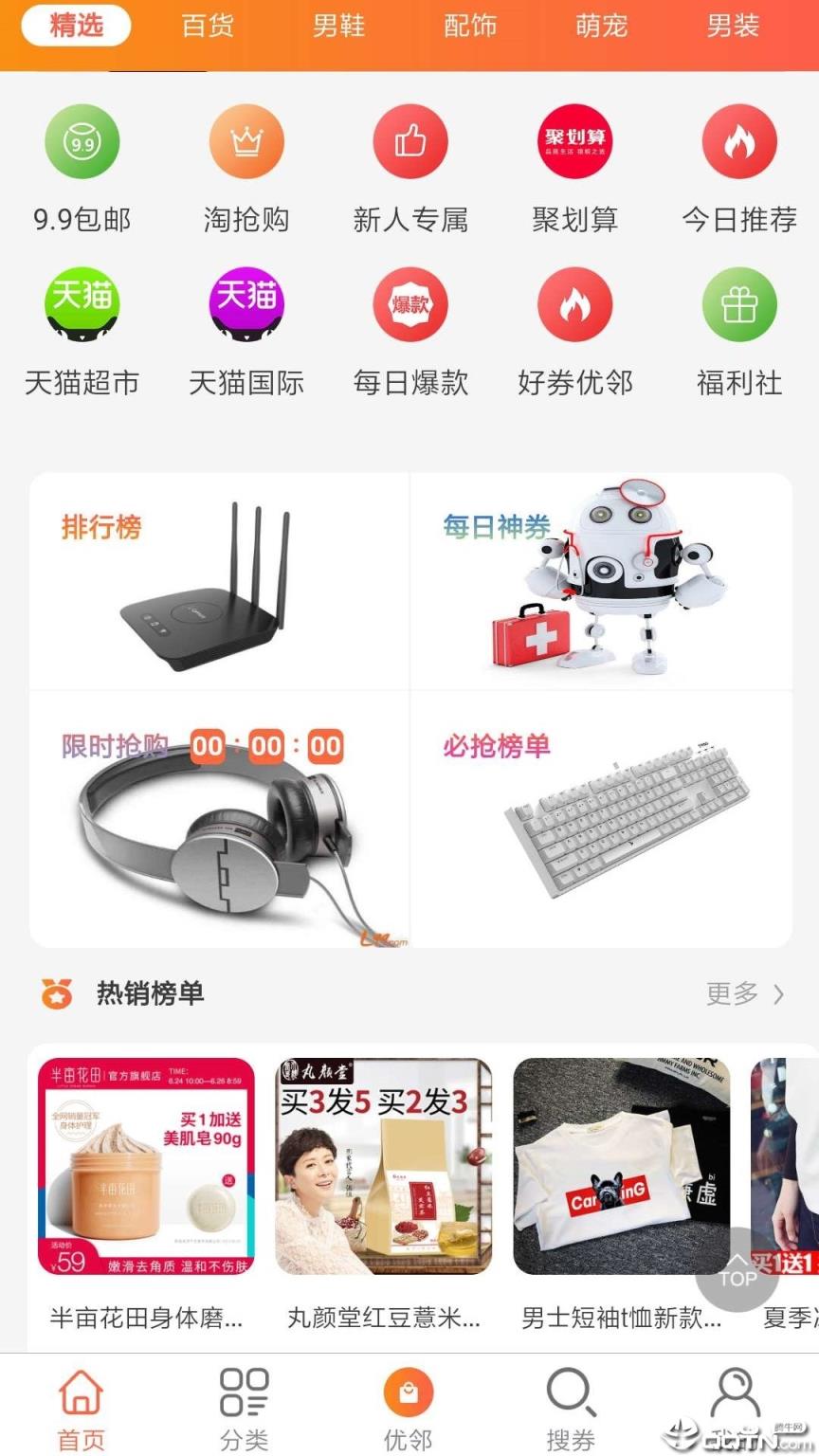The width and height of the screenshot is (819, 1456).
Task: Open the 9.9包邮 shortcut icon
Action: click(82, 140)
